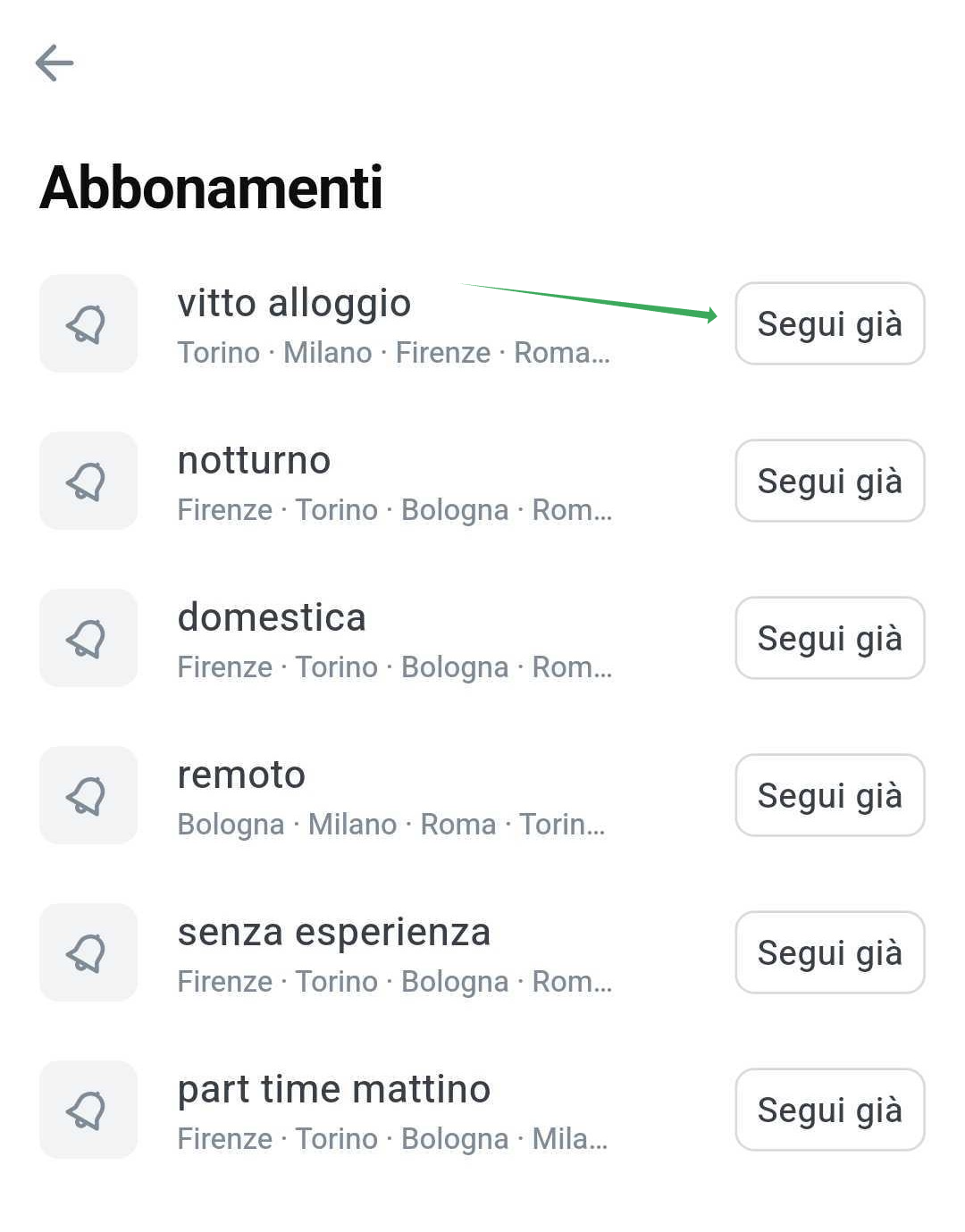Unfollow the notturno subscription
The width and height of the screenshot is (965, 1232).
829,481
